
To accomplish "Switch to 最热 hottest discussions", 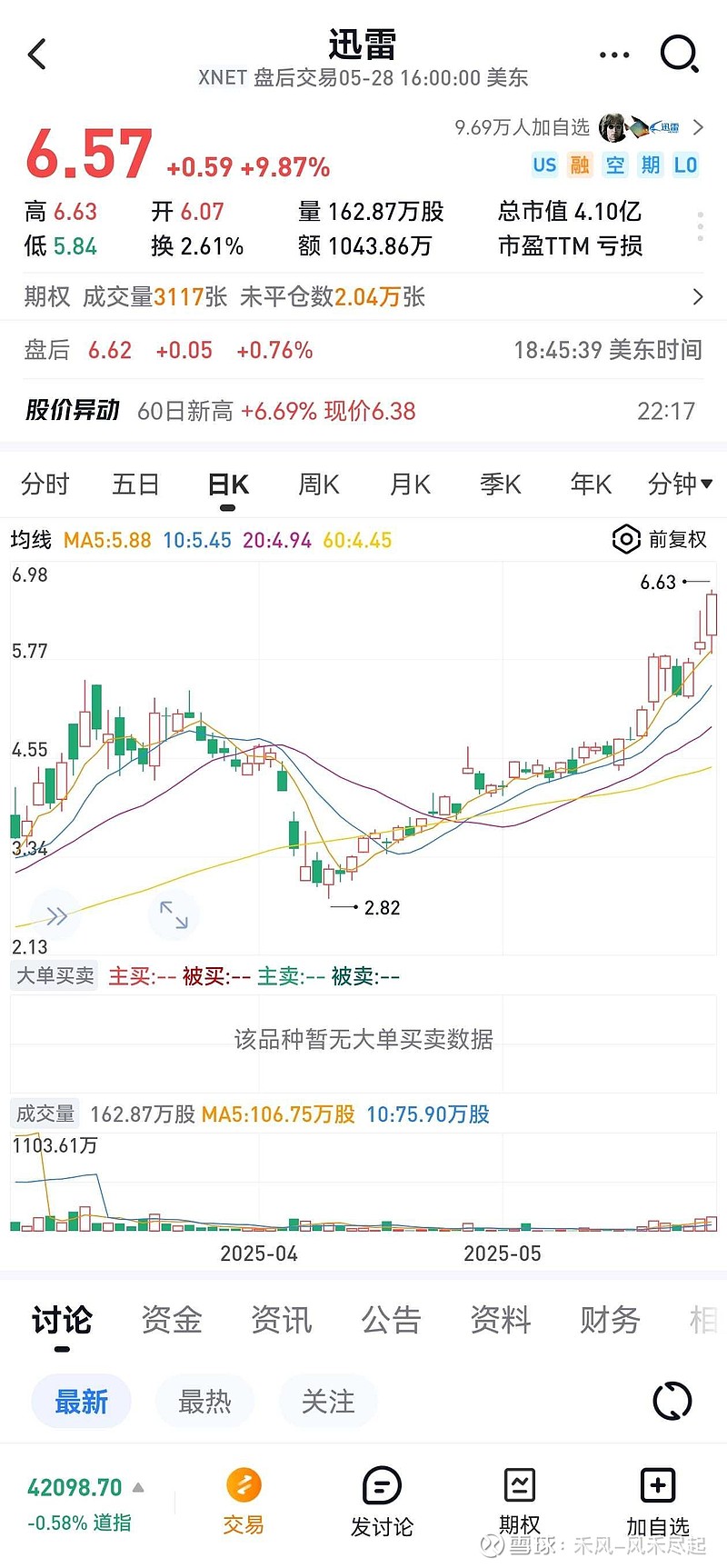I will (x=204, y=1401).
